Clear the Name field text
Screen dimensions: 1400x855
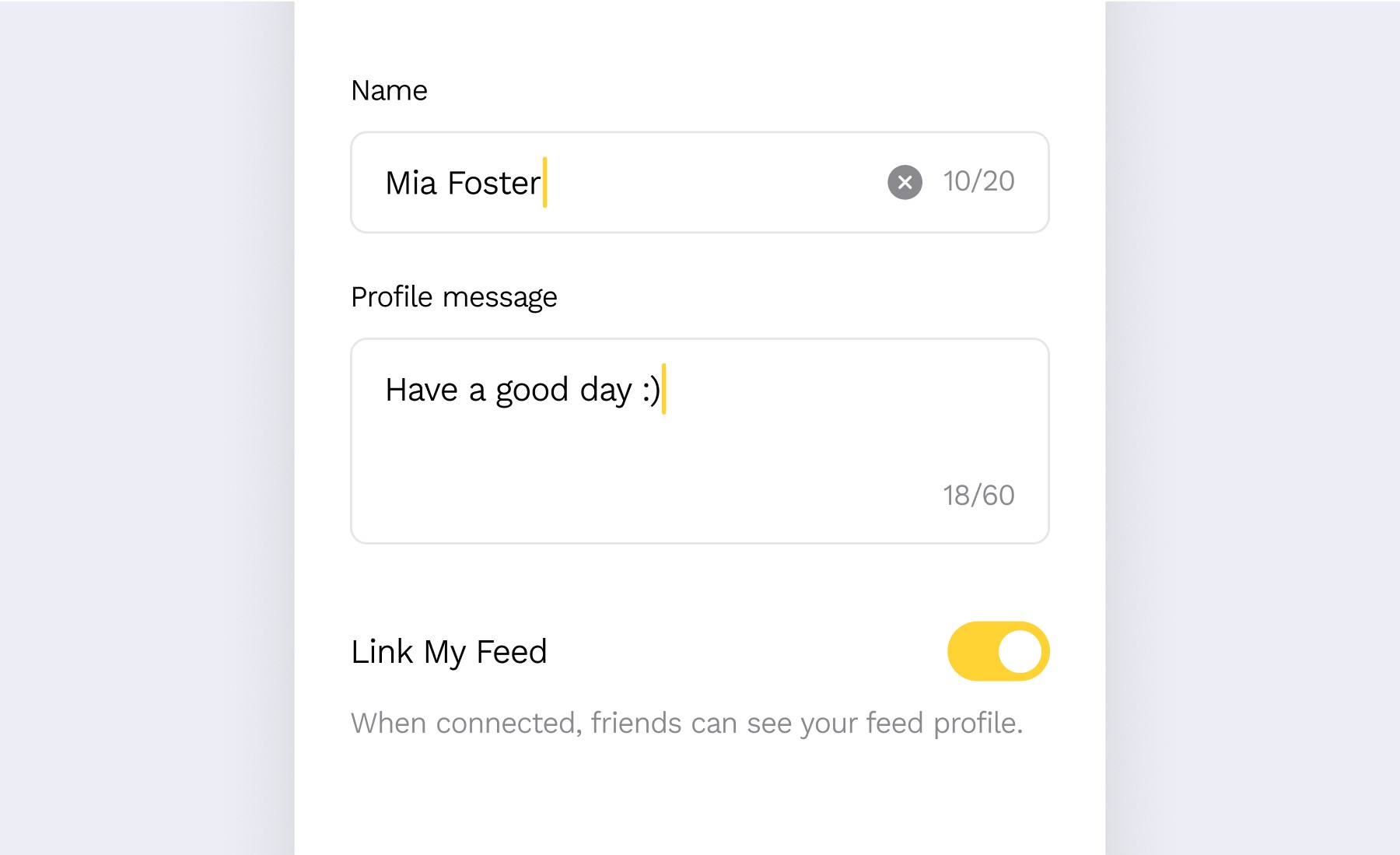905,182
